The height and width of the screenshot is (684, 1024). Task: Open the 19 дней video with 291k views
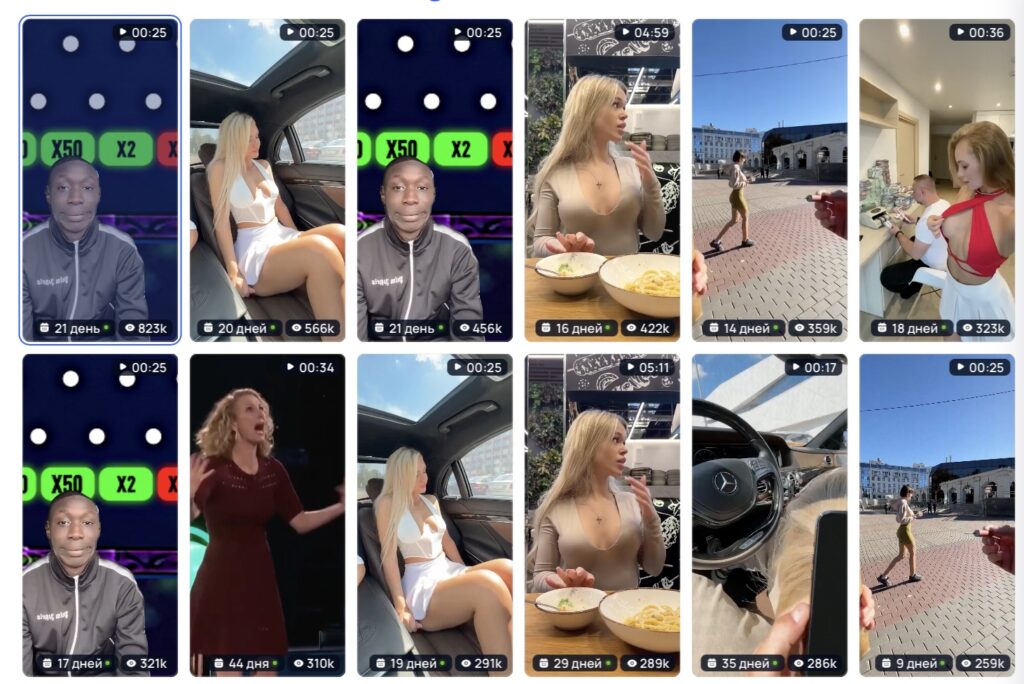pos(435,515)
